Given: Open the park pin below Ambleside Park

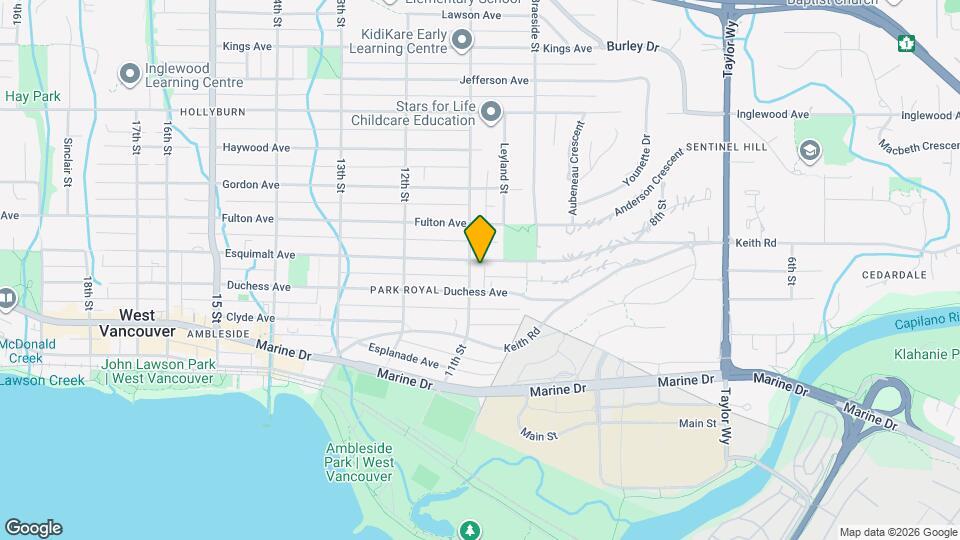Looking at the screenshot, I should pyautogui.click(x=470, y=527).
